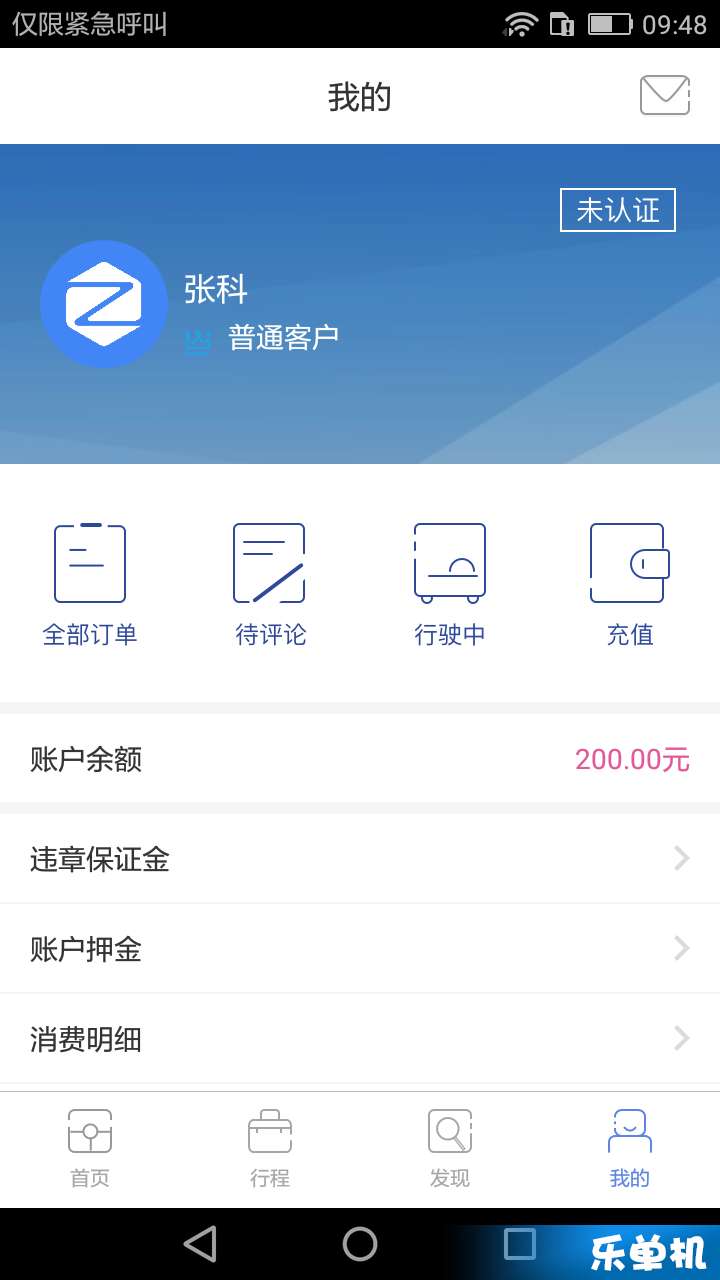Open the 消费明细 row
The height and width of the screenshot is (1280, 720).
(x=360, y=1039)
